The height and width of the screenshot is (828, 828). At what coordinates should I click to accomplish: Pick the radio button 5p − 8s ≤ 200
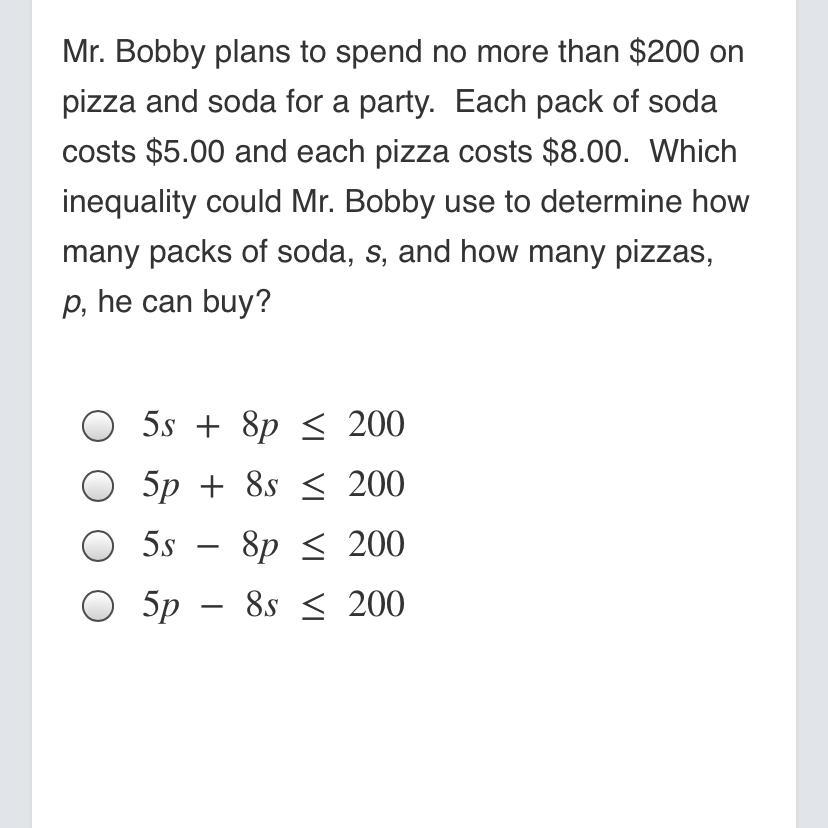point(98,607)
